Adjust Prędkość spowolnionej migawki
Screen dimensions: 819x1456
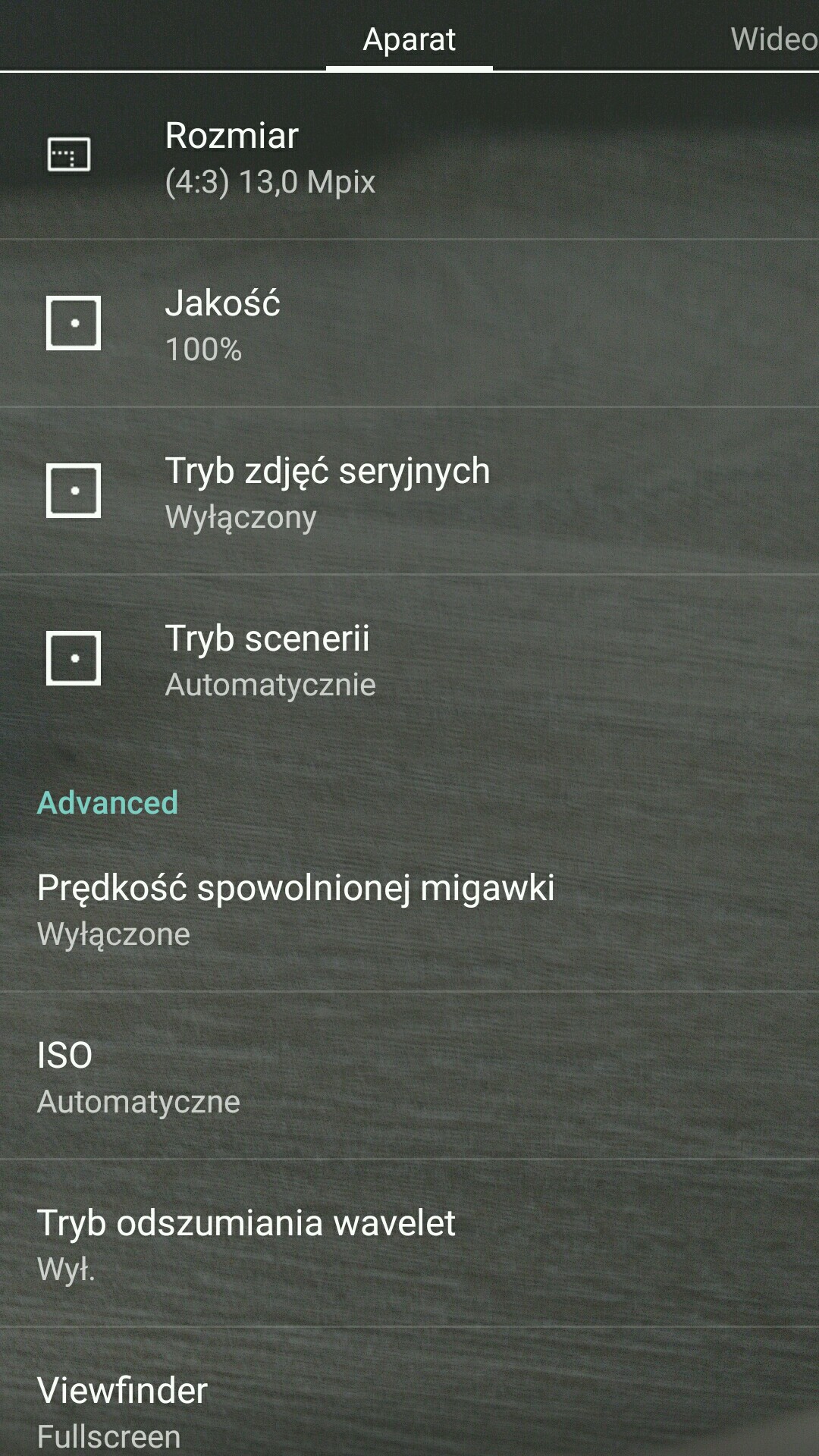pyautogui.click(x=409, y=909)
